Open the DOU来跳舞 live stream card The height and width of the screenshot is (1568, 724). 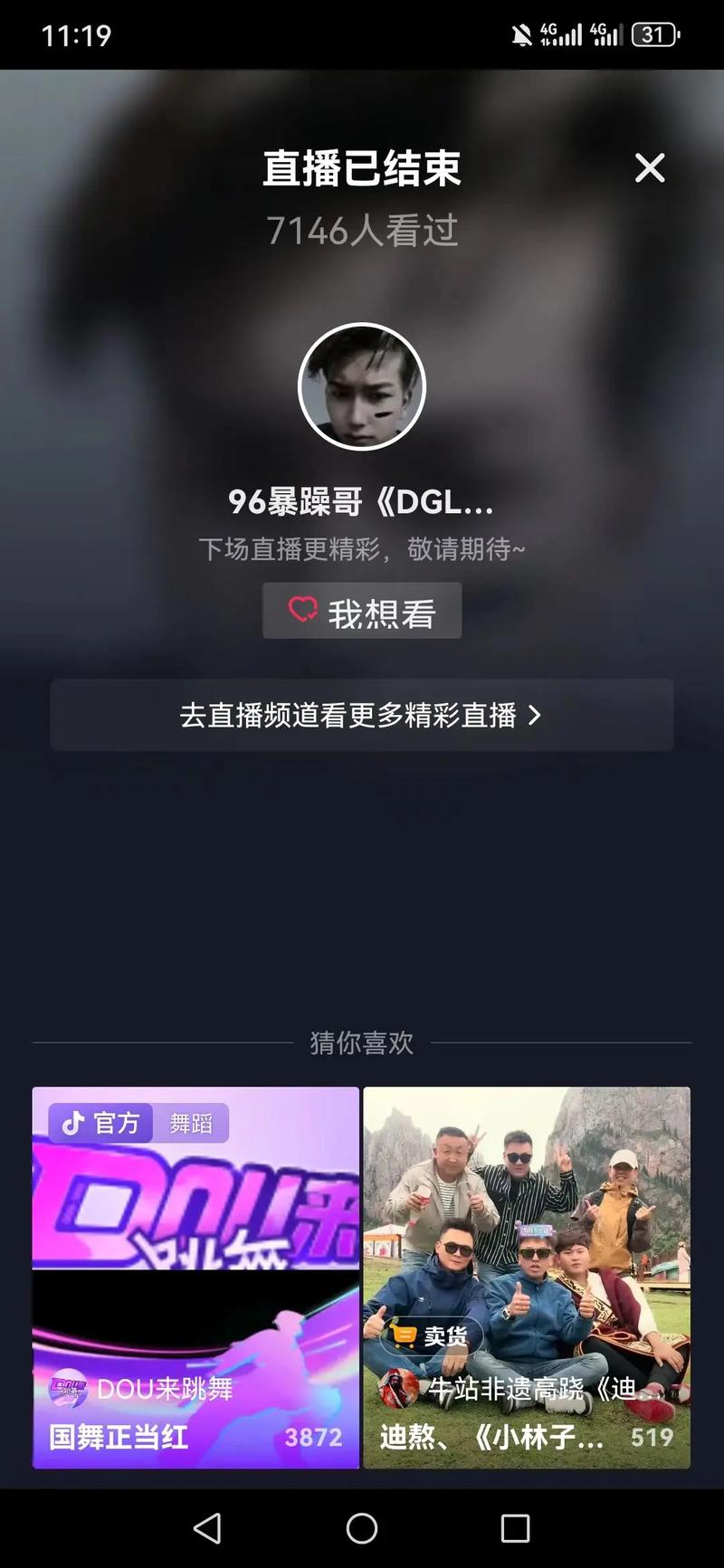(x=195, y=1276)
